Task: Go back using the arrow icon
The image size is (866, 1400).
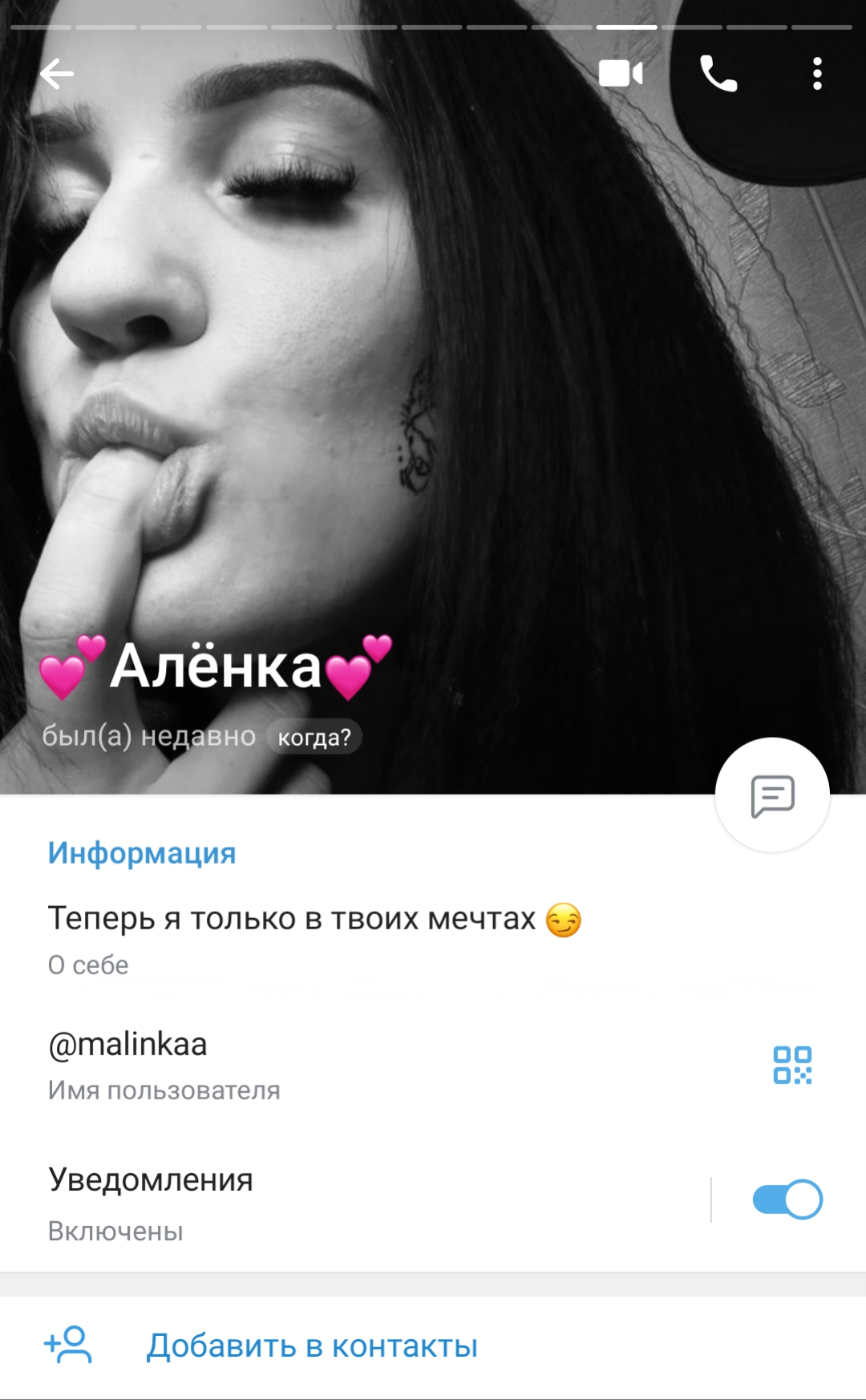Action: coord(57,75)
